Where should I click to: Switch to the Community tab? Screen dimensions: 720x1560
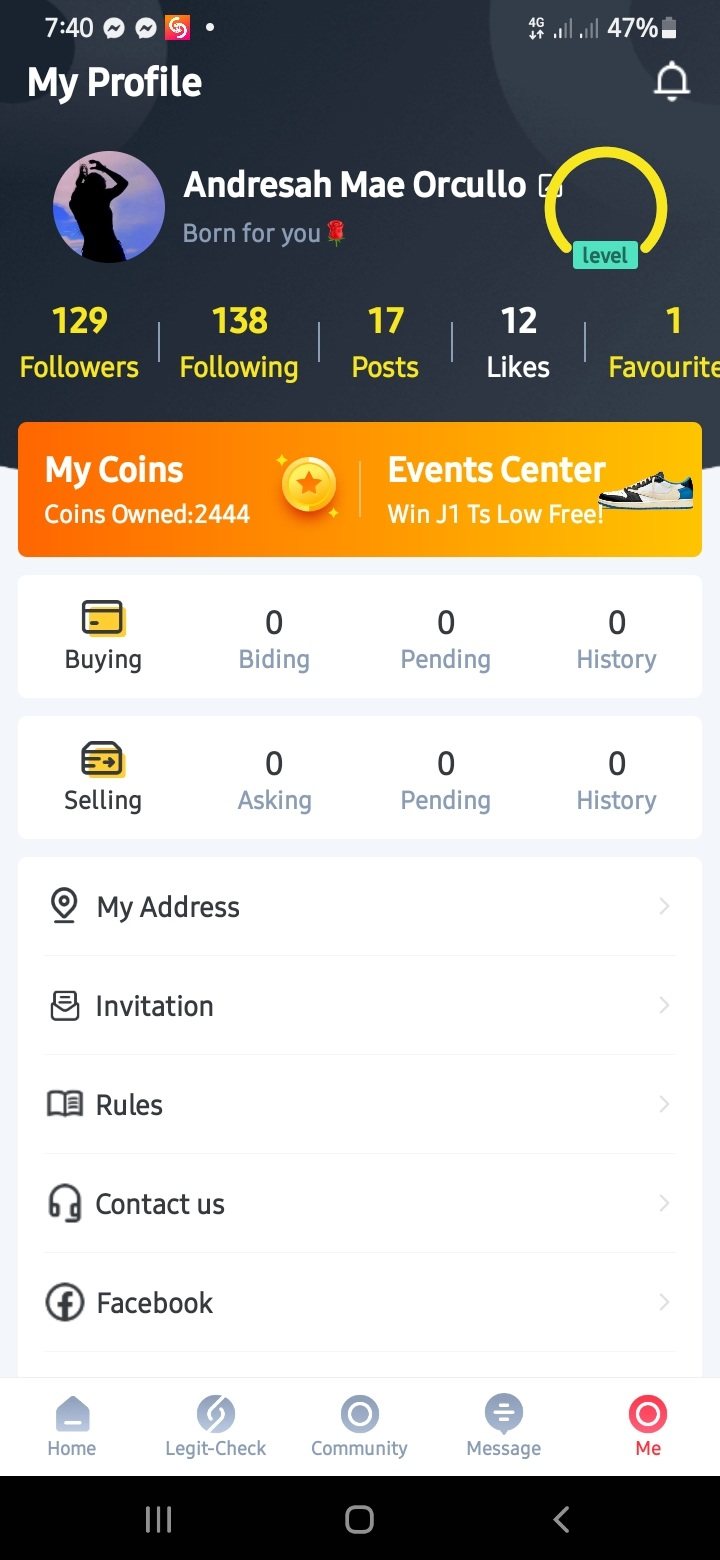point(359,1427)
